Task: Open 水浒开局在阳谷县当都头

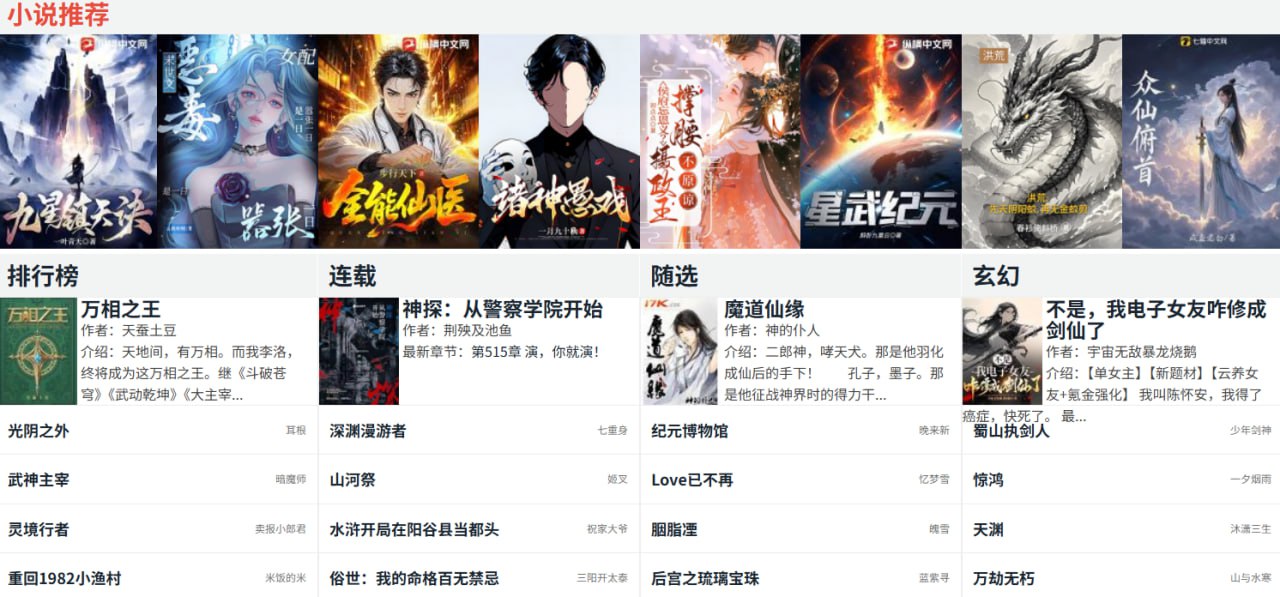Action: click(x=414, y=529)
